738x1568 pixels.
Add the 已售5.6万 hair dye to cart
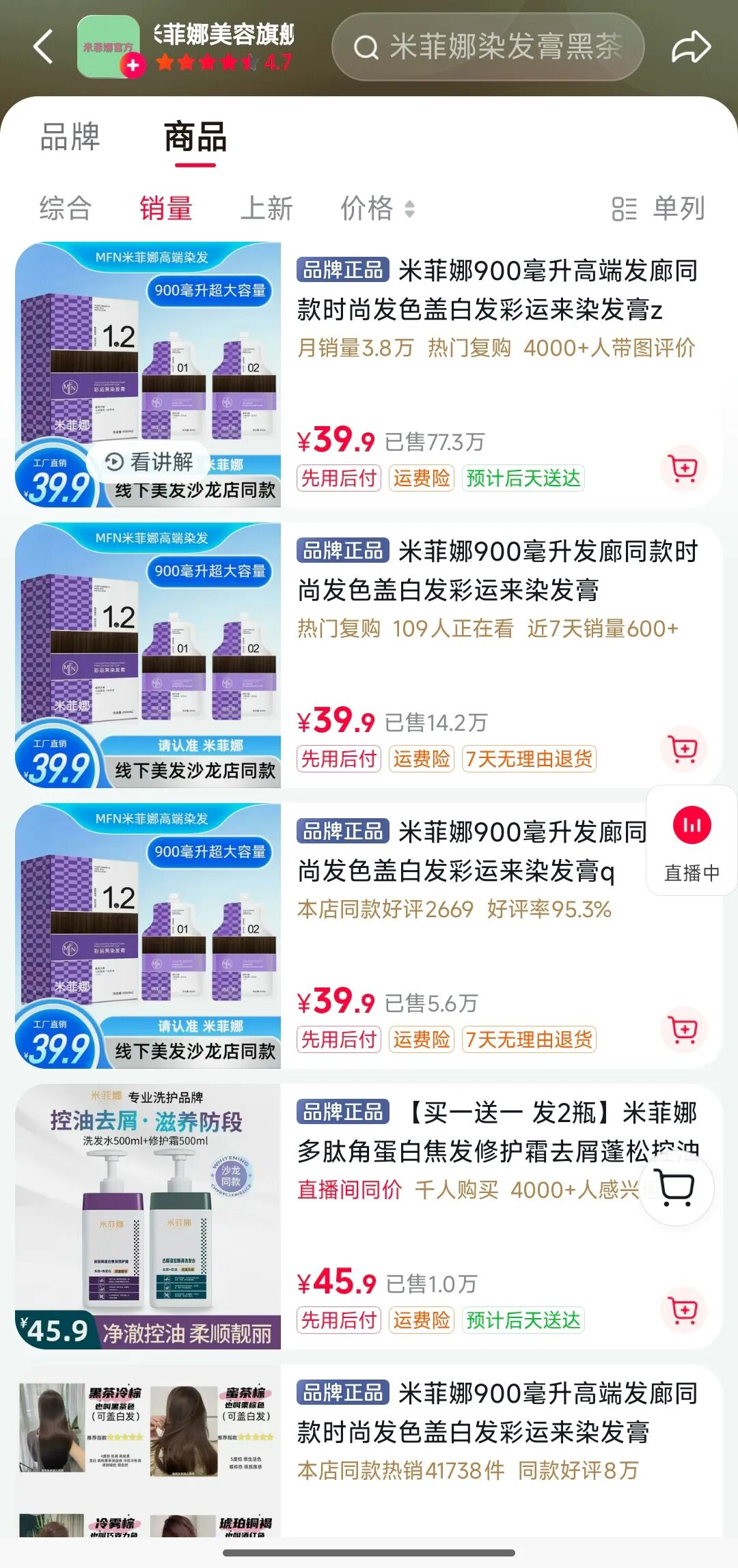click(683, 1030)
